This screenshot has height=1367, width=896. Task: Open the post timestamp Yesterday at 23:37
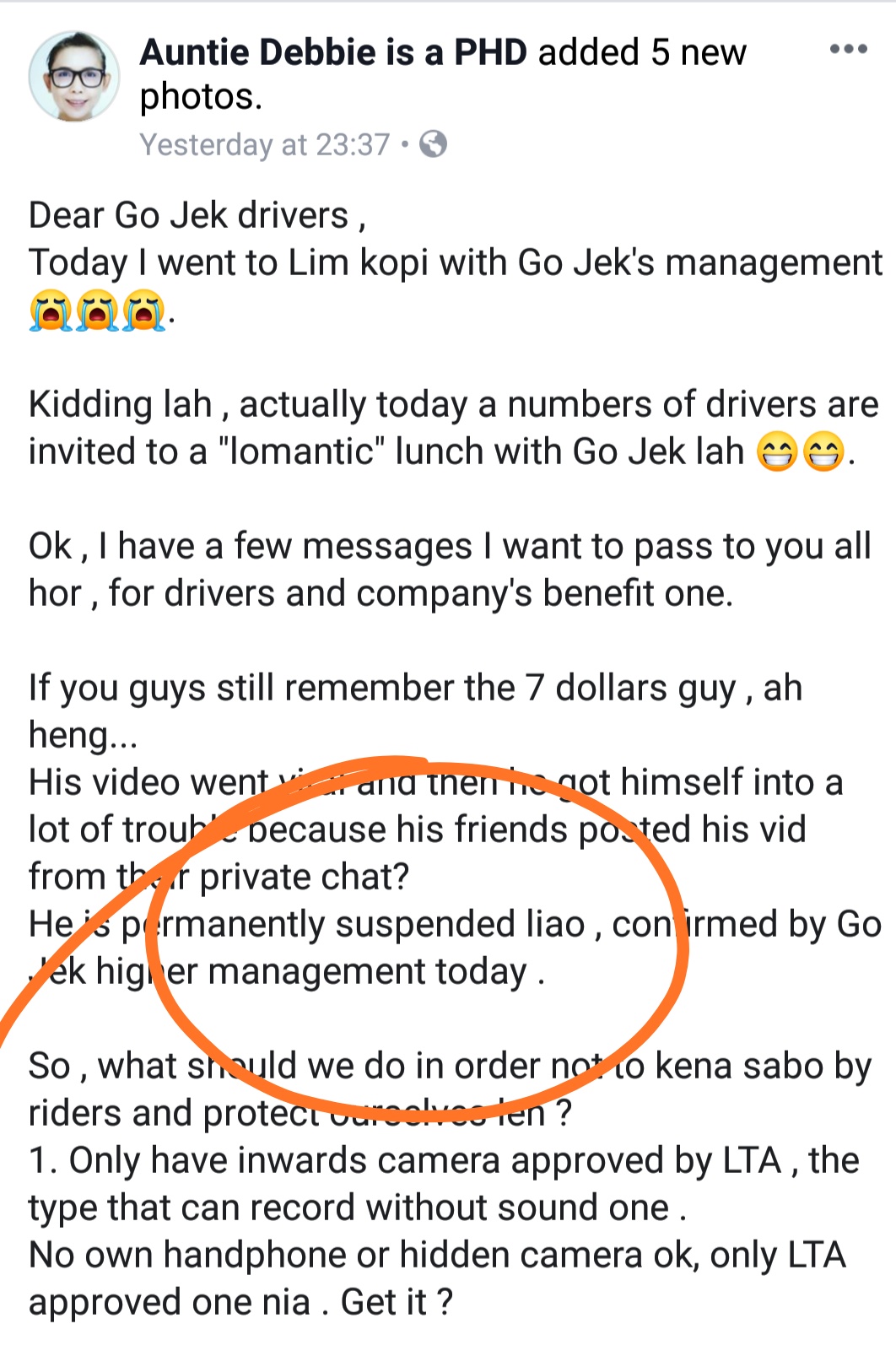point(265,145)
